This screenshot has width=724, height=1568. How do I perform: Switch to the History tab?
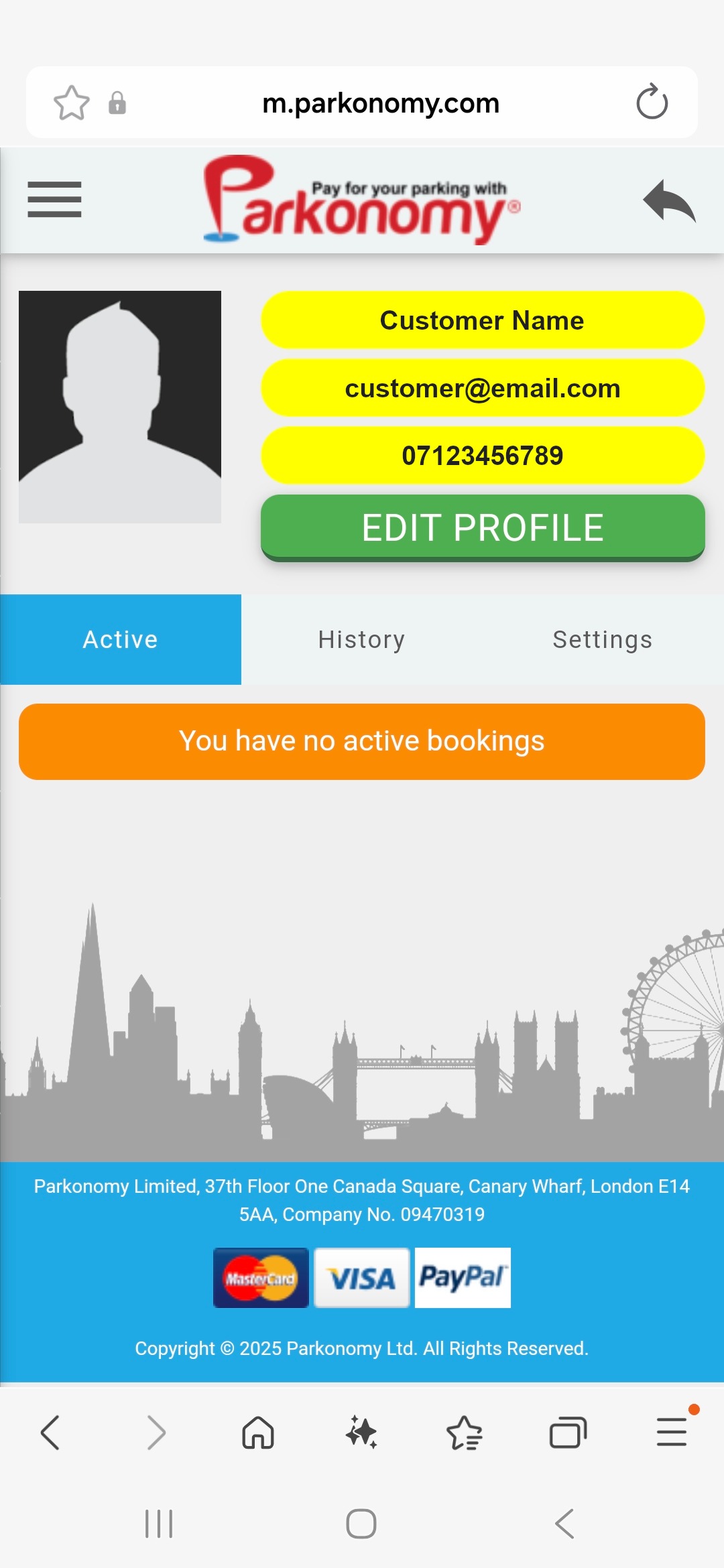coord(361,639)
